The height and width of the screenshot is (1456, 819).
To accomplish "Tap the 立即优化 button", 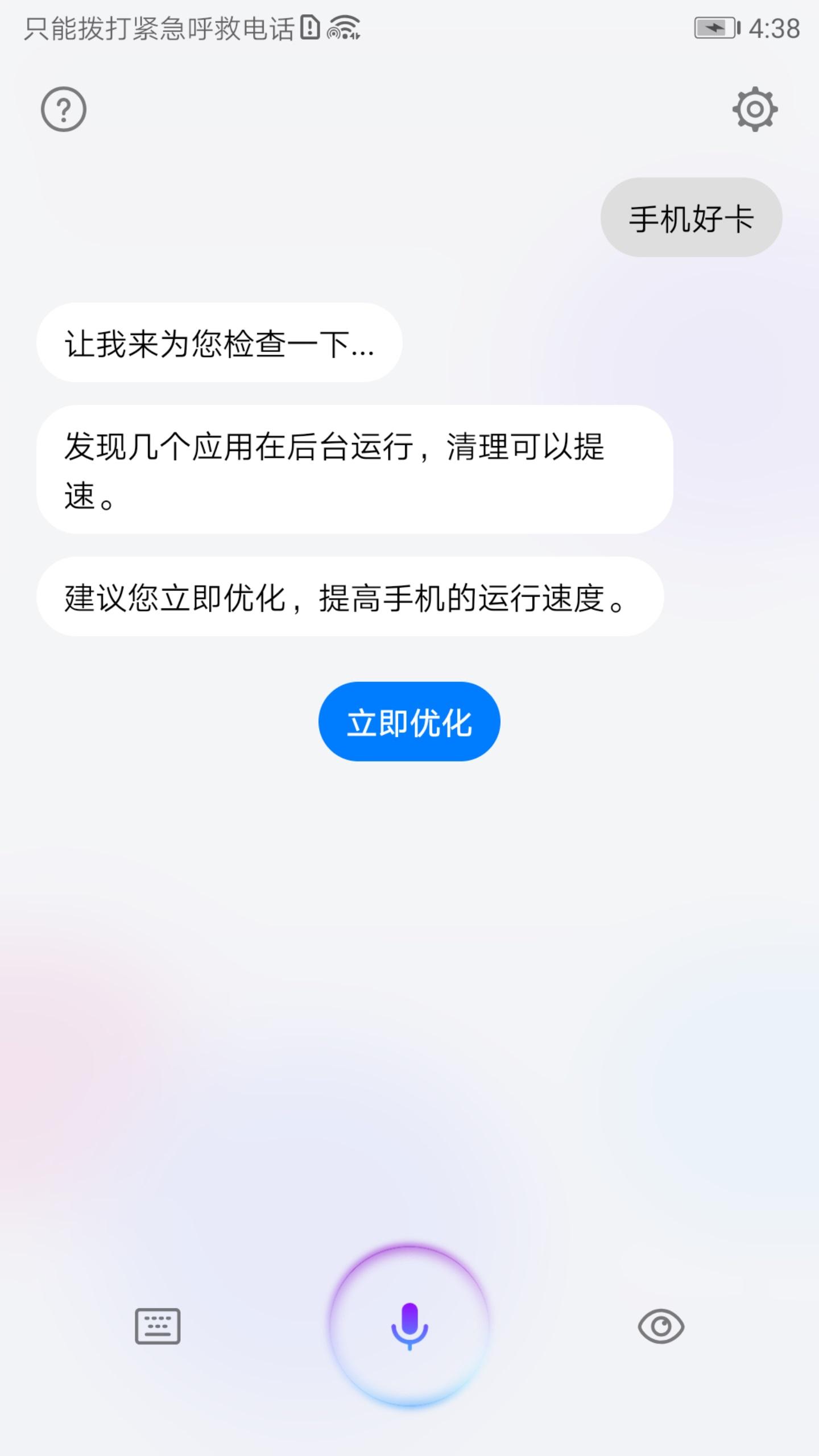I will click(x=409, y=722).
